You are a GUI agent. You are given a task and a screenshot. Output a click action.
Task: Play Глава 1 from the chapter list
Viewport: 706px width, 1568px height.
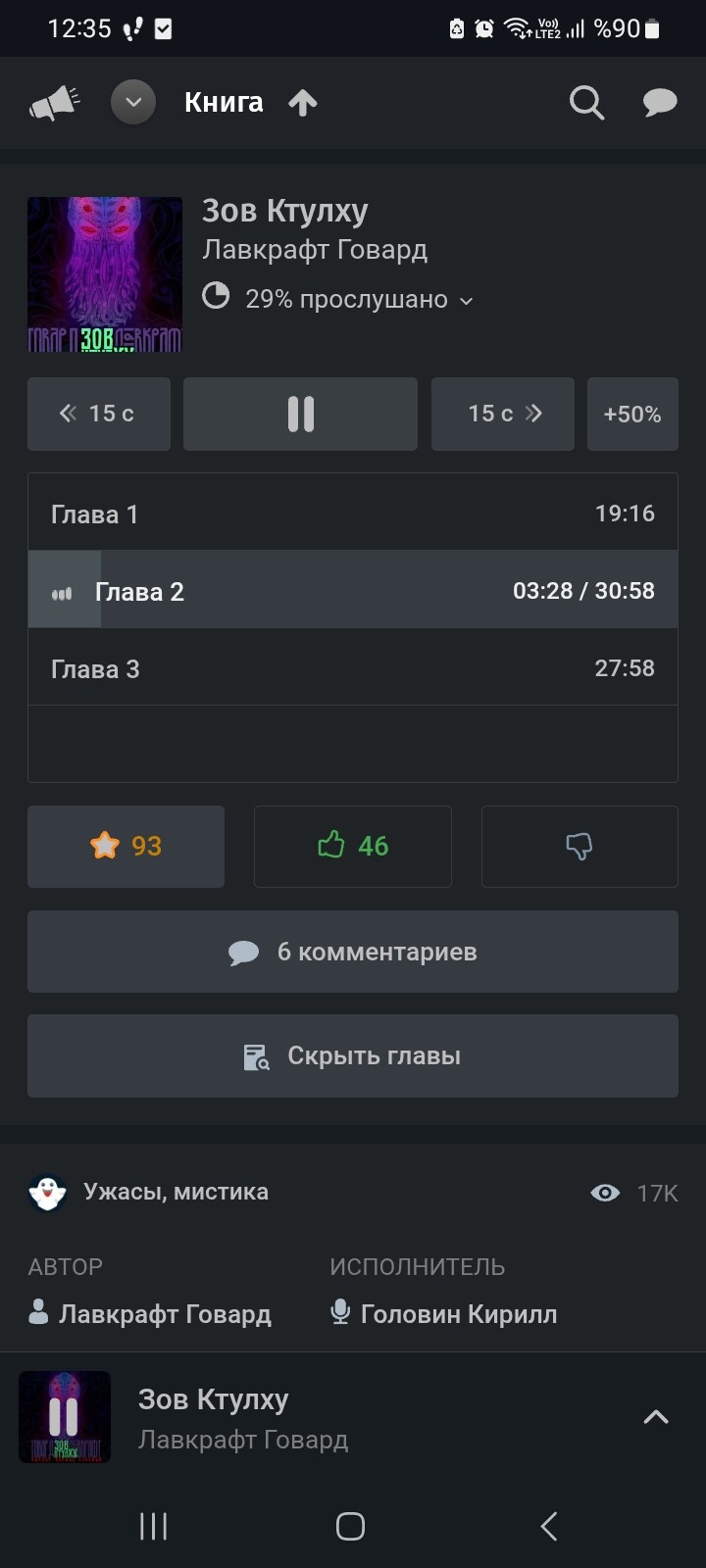(x=352, y=514)
